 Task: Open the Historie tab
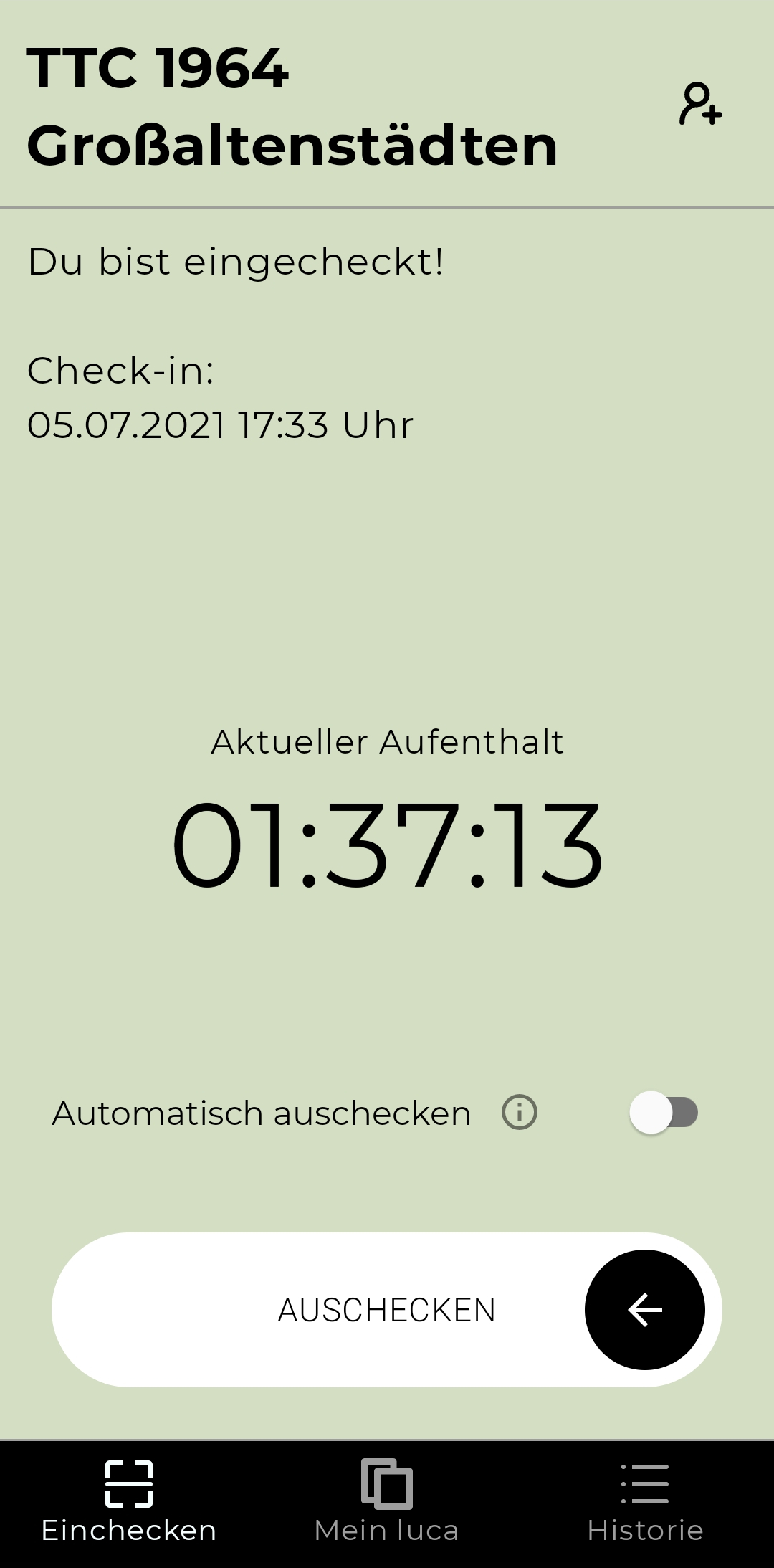pyautogui.click(x=645, y=1503)
